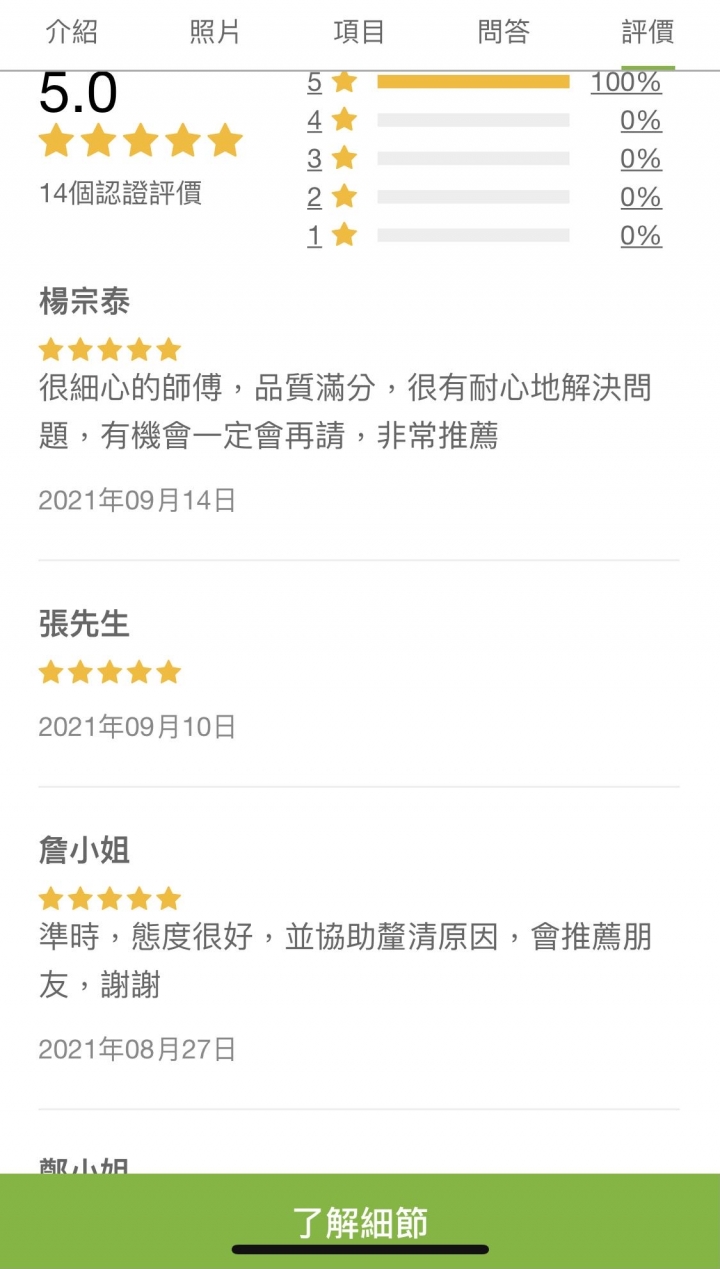720x1269 pixels.
Task: Select the 評價 tab
Action: click(x=647, y=32)
